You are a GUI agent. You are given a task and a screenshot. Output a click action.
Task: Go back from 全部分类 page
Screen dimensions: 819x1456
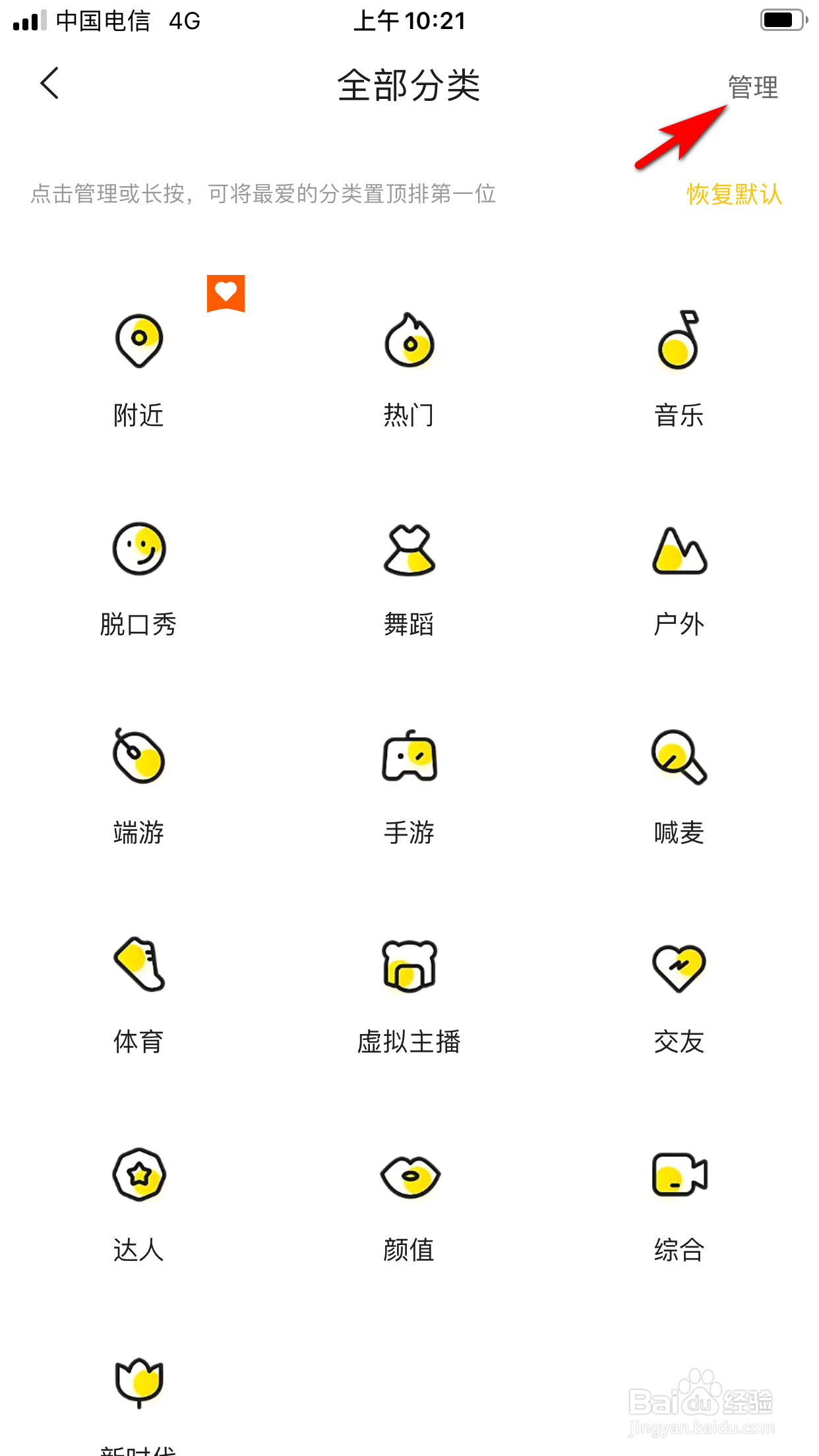coord(50,84)
